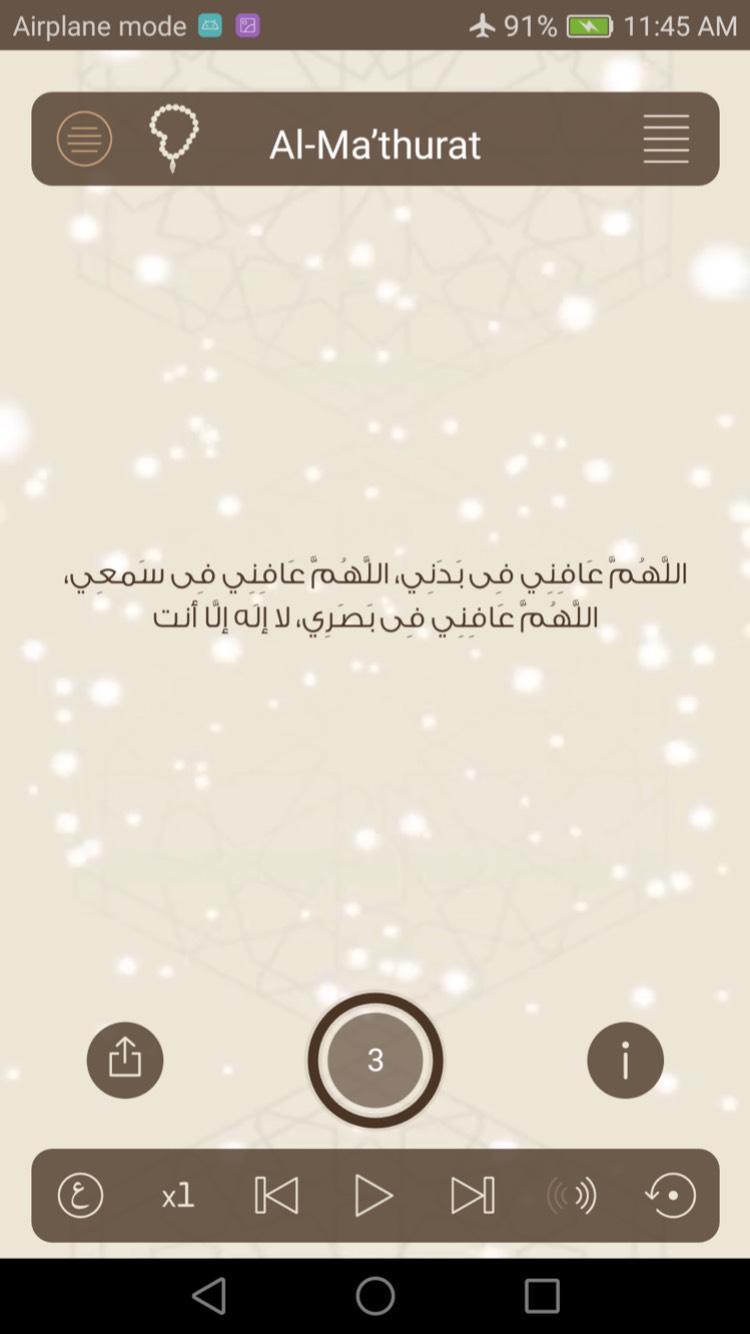Switch the language with the Arabic letter icon
This screenshot has width=750, height=1334.
pos(81,1195)
